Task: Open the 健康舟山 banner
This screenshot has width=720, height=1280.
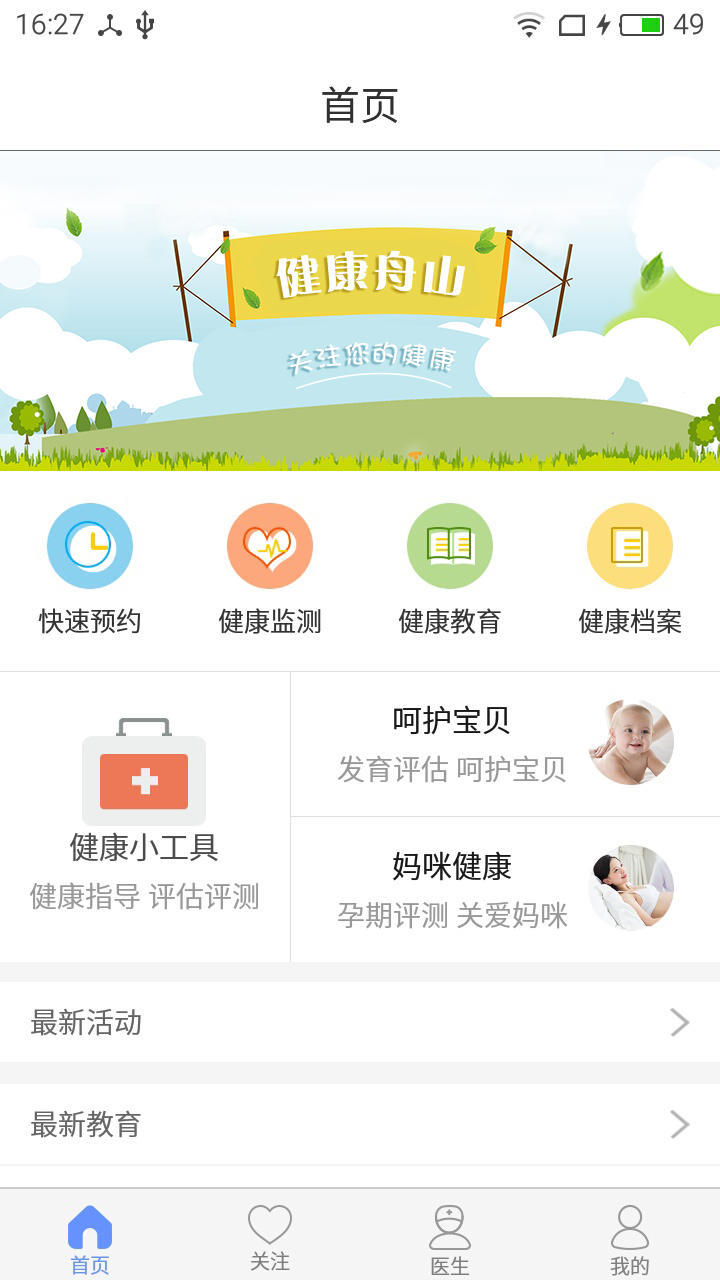Action: click(x=360, y=310)
